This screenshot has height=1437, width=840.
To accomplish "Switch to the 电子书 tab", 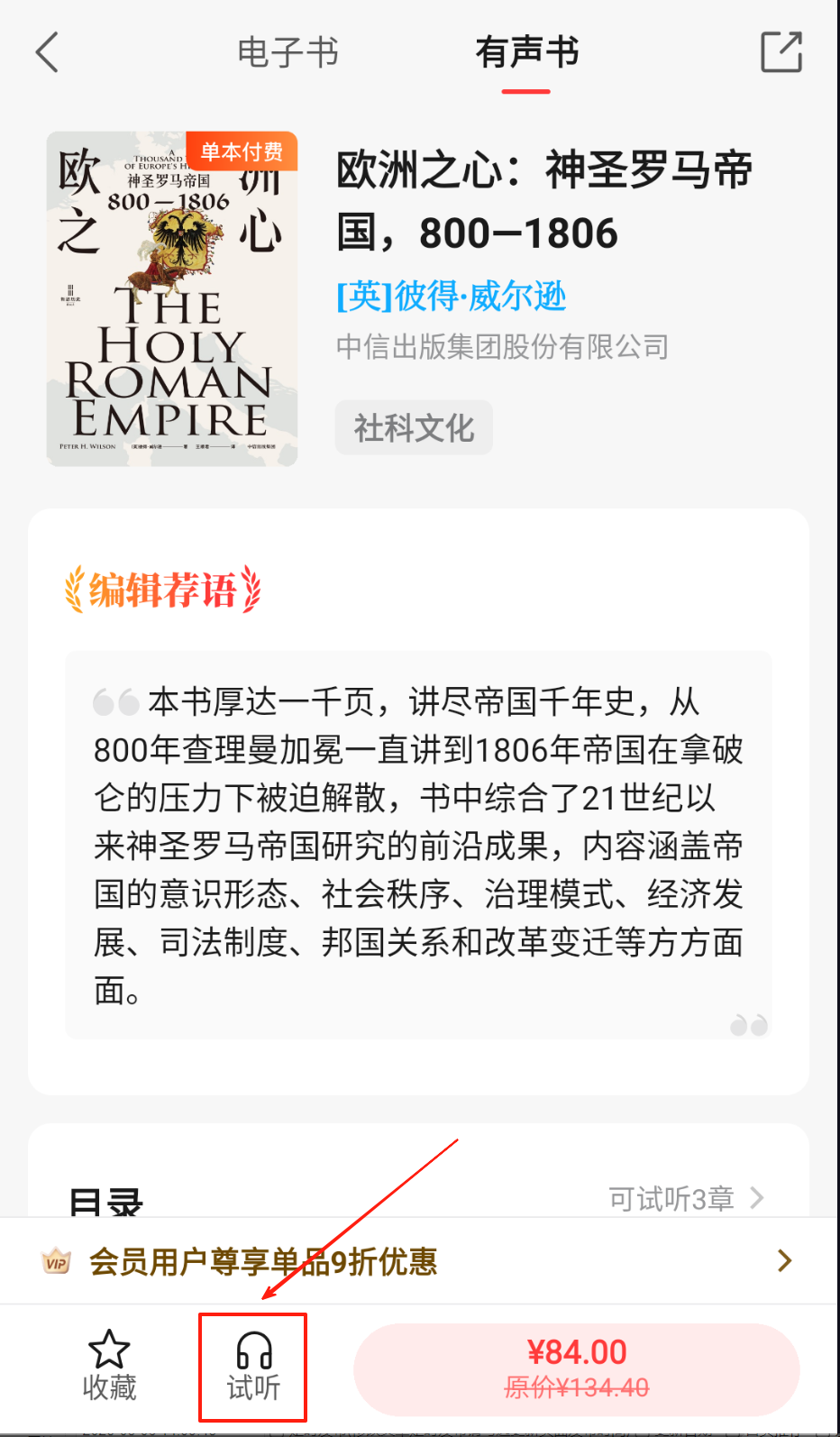I will 288,52.
